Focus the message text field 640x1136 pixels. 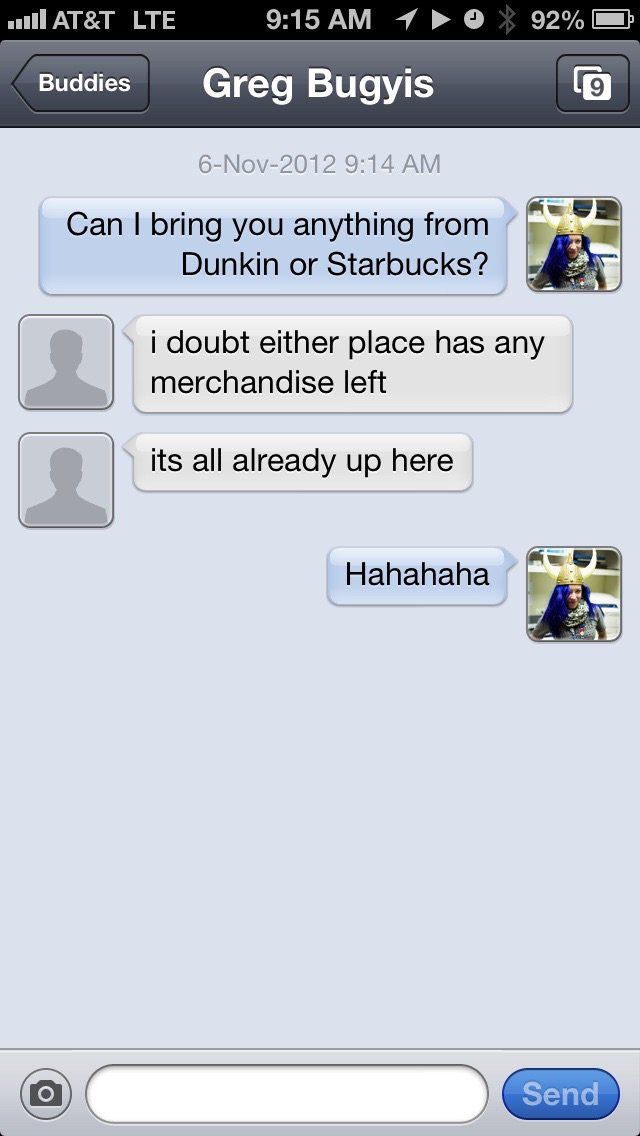(287, 1093)
